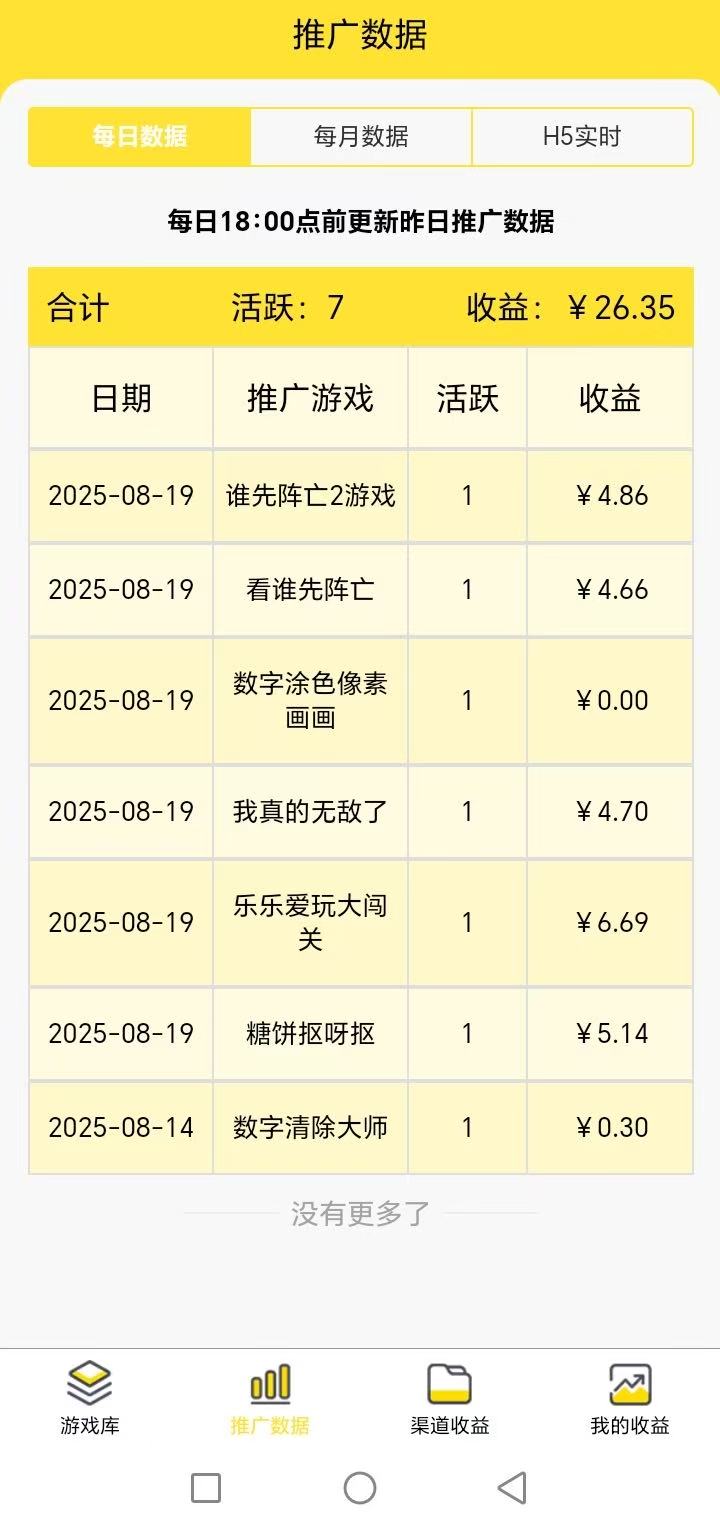This screenshot has width=720, height=1527.
Task: Select the 每日数据 tab
Action: point(137,137)
